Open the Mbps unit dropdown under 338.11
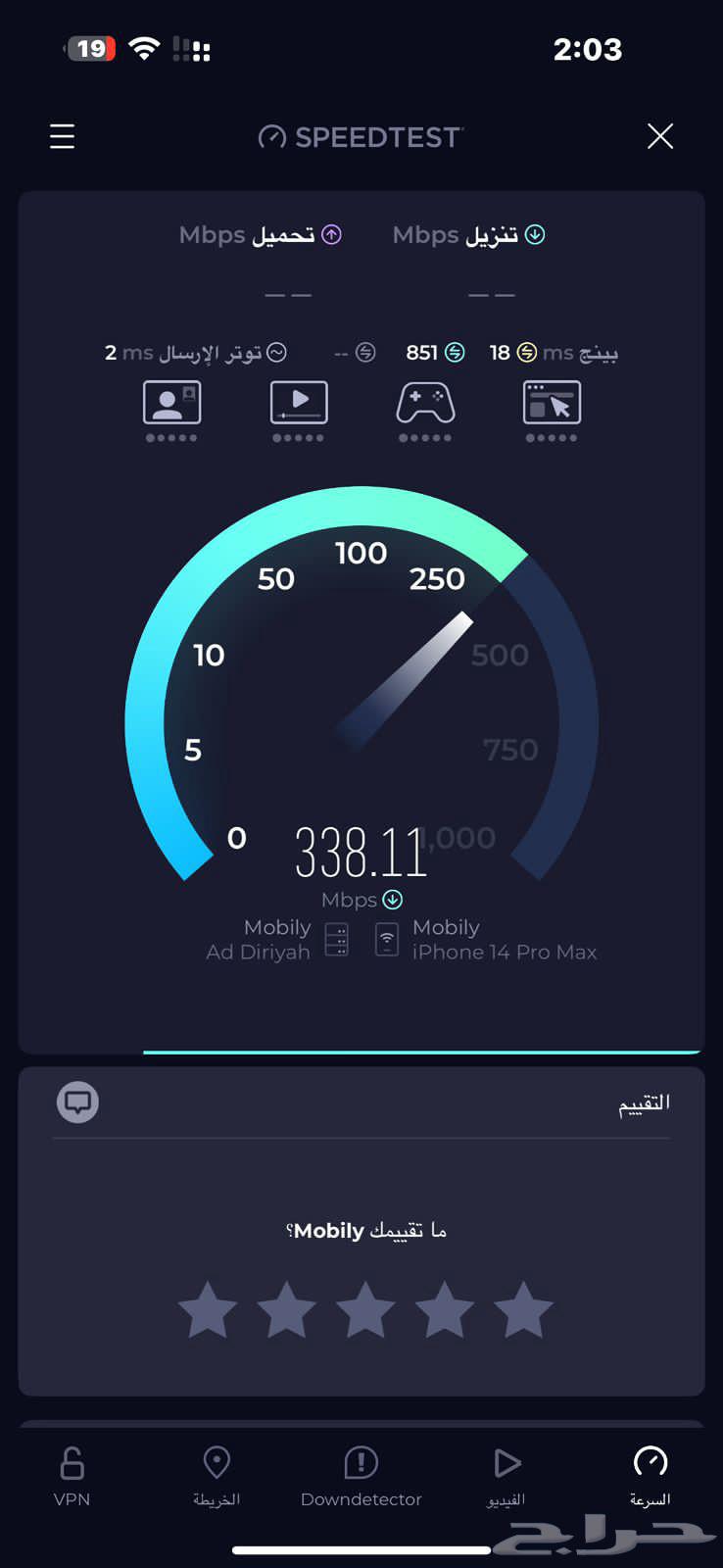 tap(392, 899)
